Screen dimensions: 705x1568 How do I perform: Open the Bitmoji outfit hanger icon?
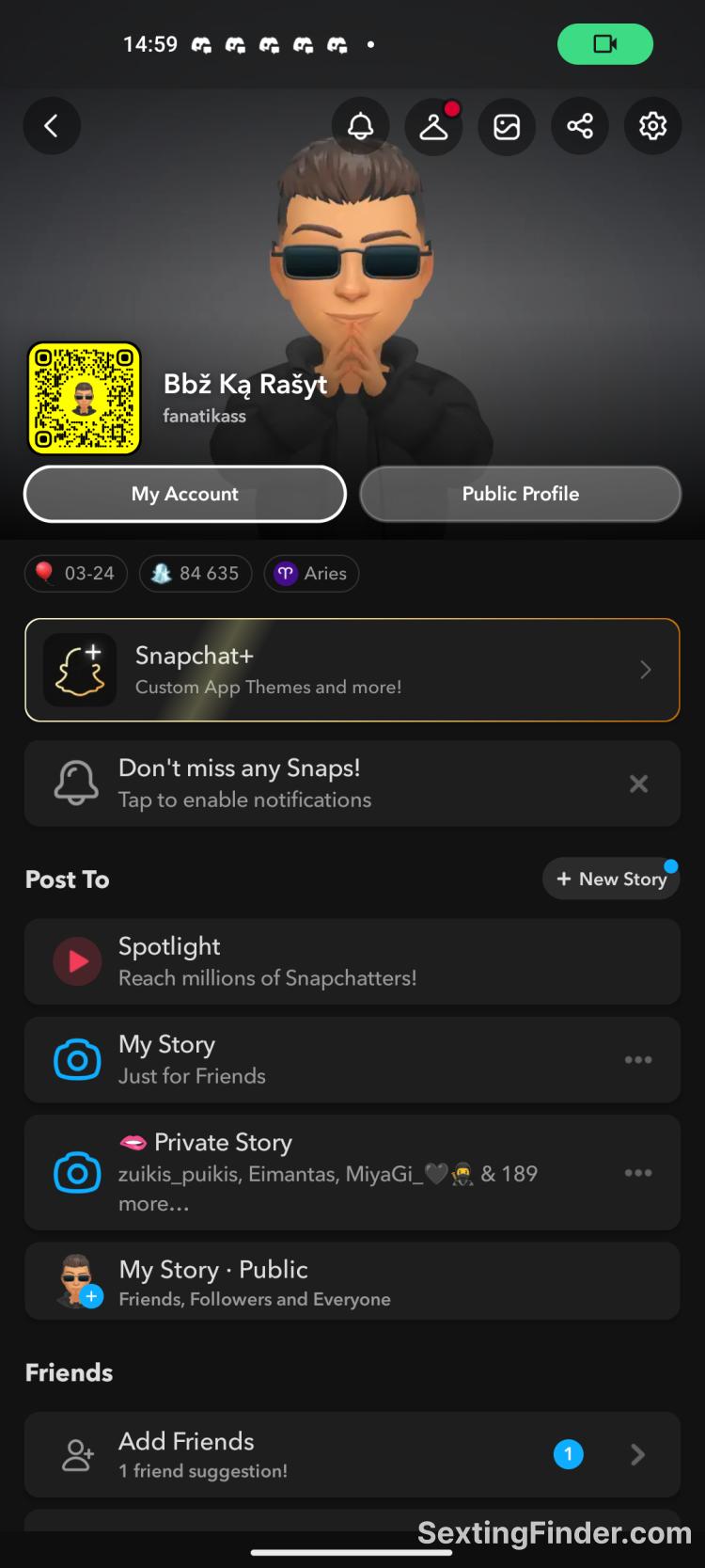coord(433,126)
